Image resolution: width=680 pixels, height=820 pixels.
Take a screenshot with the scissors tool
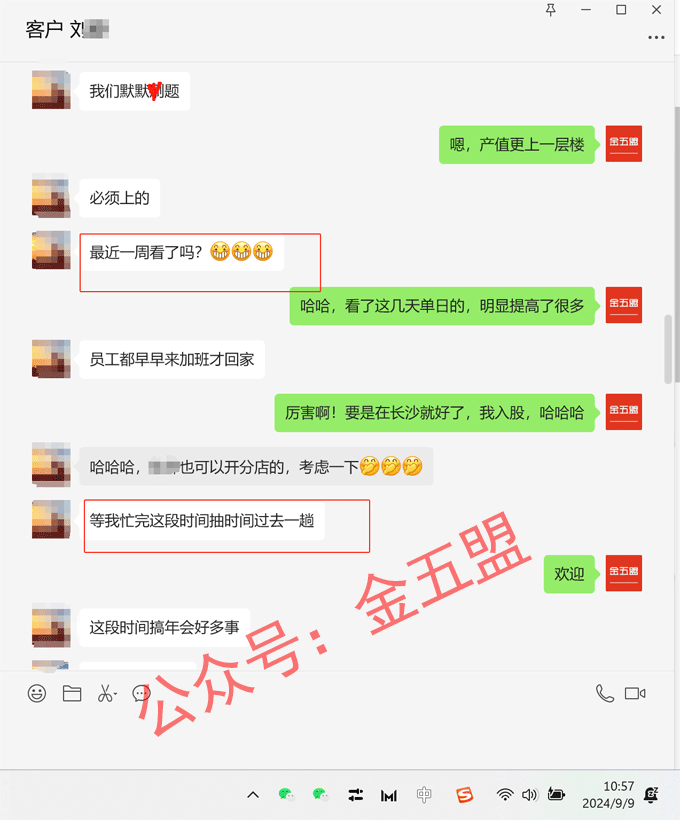[105, 693]
